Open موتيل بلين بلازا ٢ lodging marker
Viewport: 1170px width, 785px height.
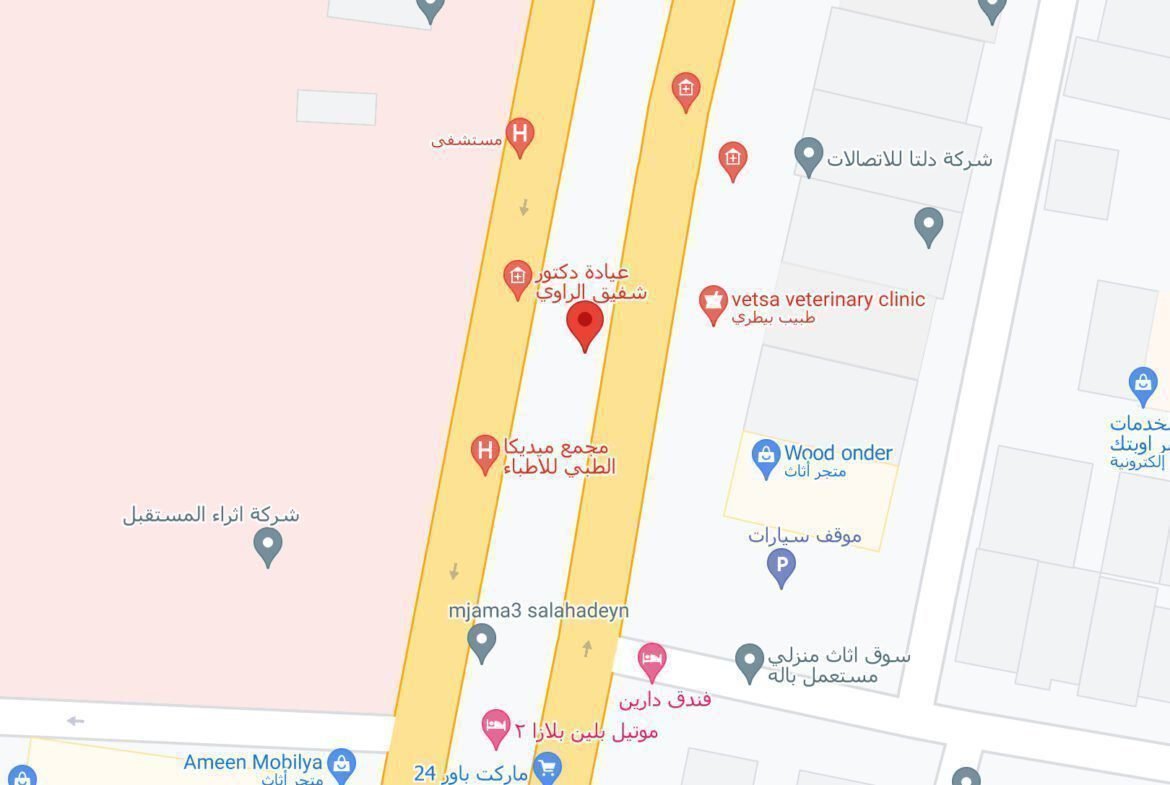point(496,728)
